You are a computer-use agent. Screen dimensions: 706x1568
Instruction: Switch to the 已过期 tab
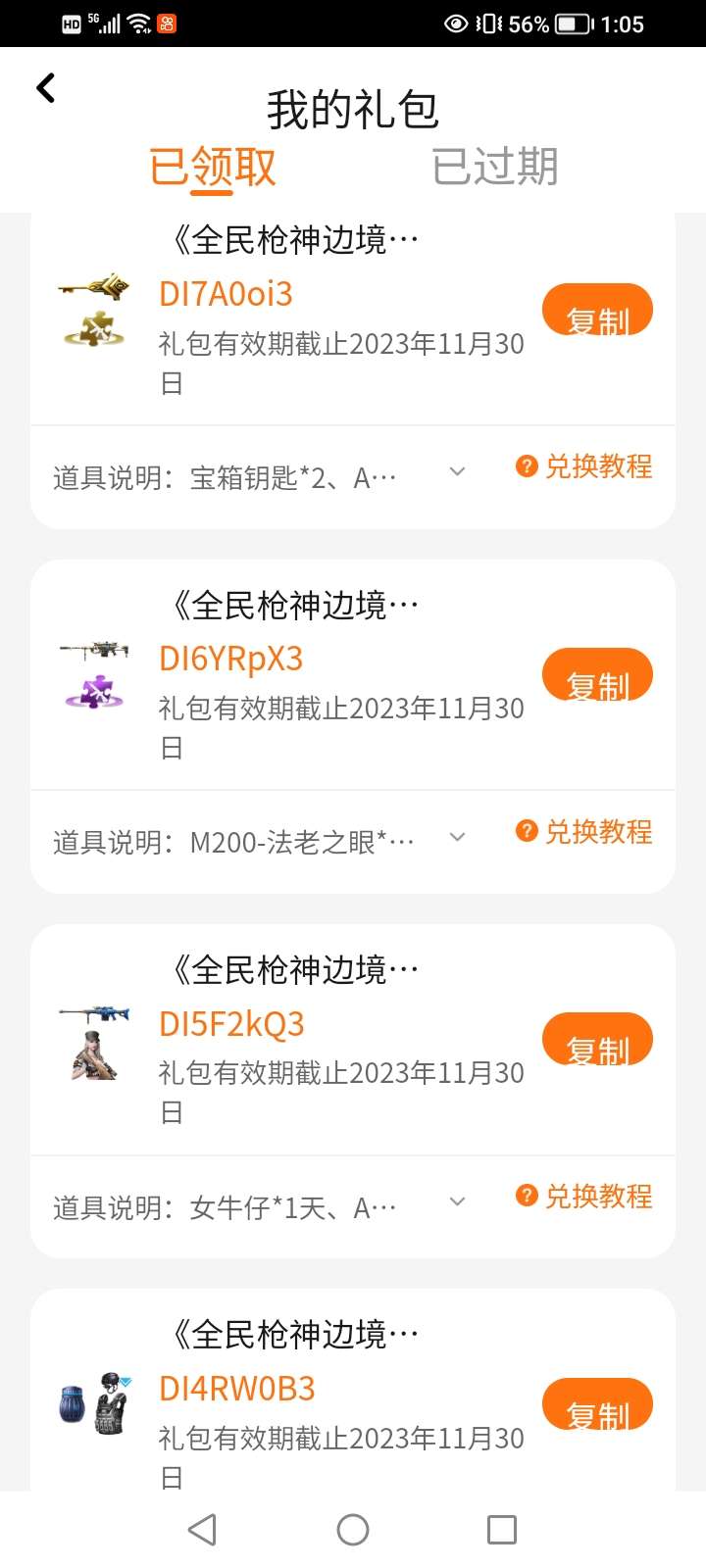[495, 167]
